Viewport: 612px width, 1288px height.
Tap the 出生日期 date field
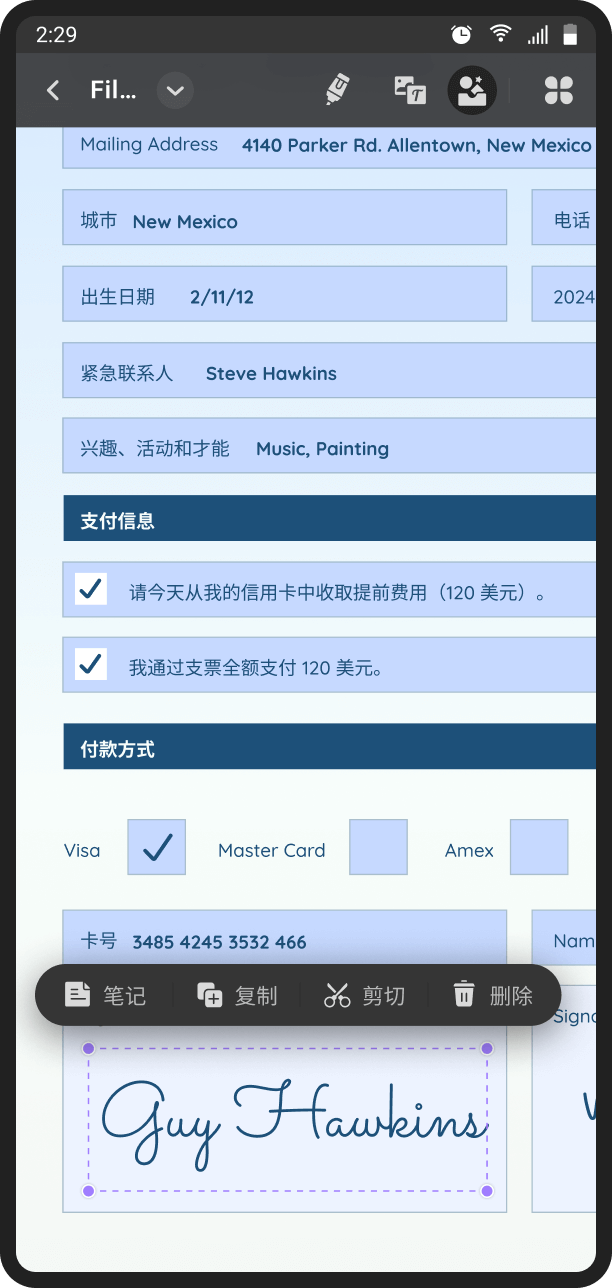click(284, 294)
